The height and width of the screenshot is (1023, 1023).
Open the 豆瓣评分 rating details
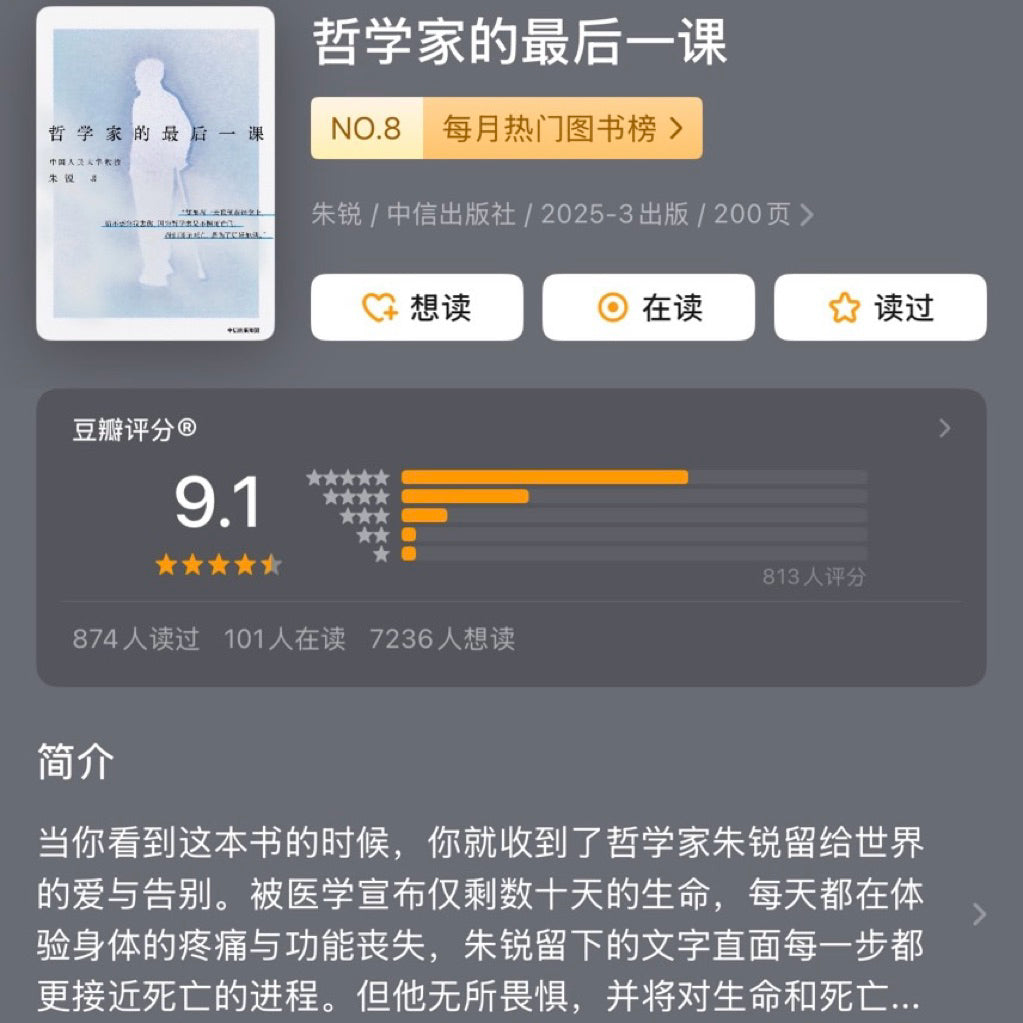[944, 429]
